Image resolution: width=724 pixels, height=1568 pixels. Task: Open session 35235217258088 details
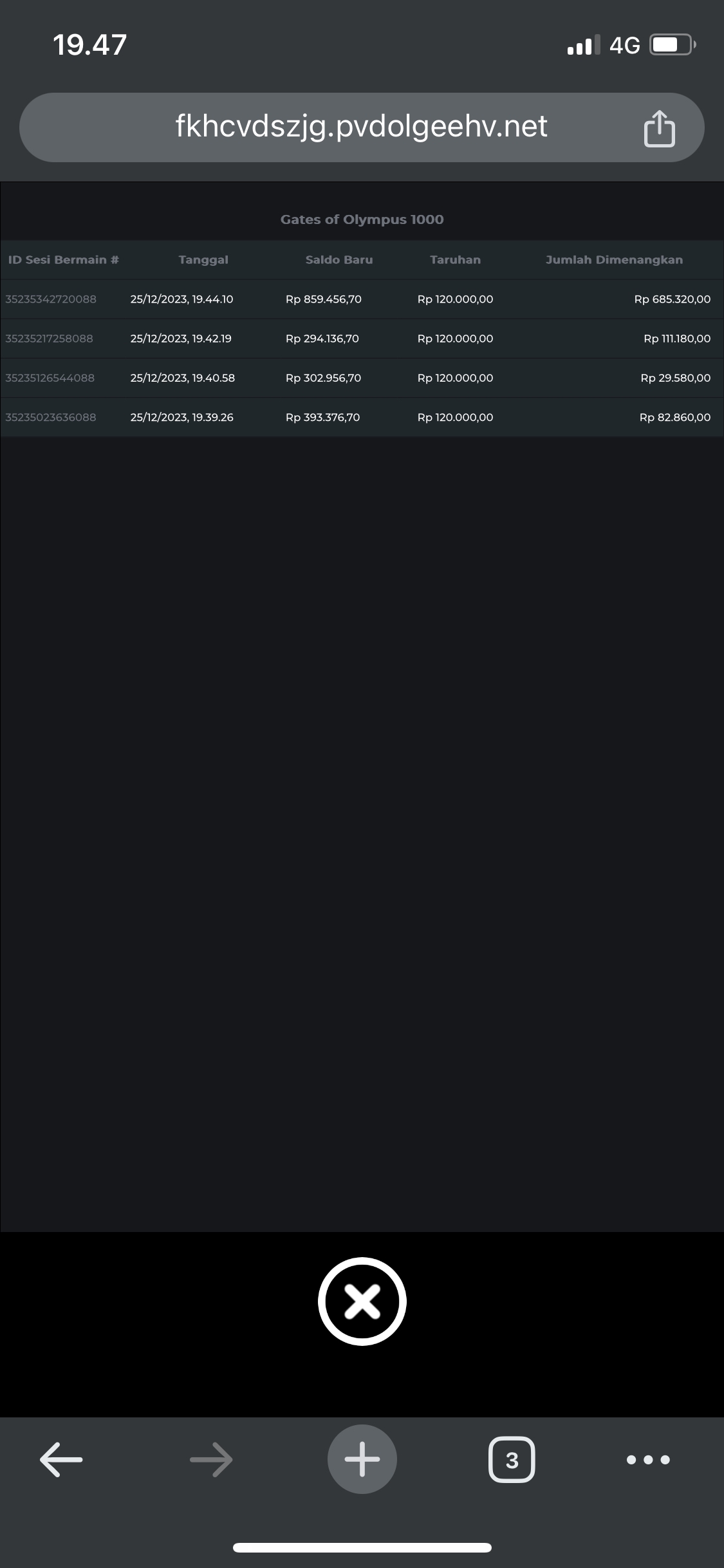[49, 339]
